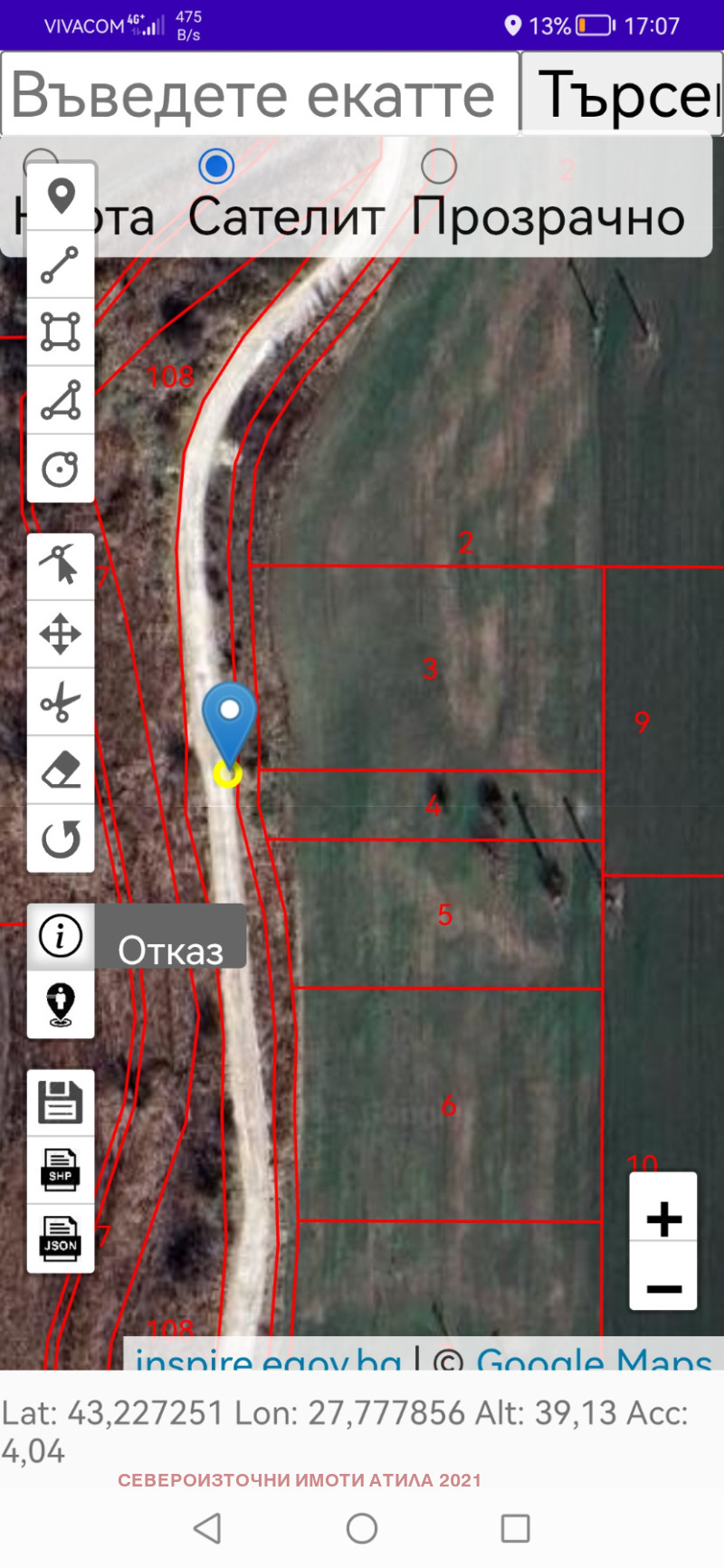Choose the rectangle drawing tool
Image resolution: width=724 pixels, height=1568 pixels.
click(61, 332)
